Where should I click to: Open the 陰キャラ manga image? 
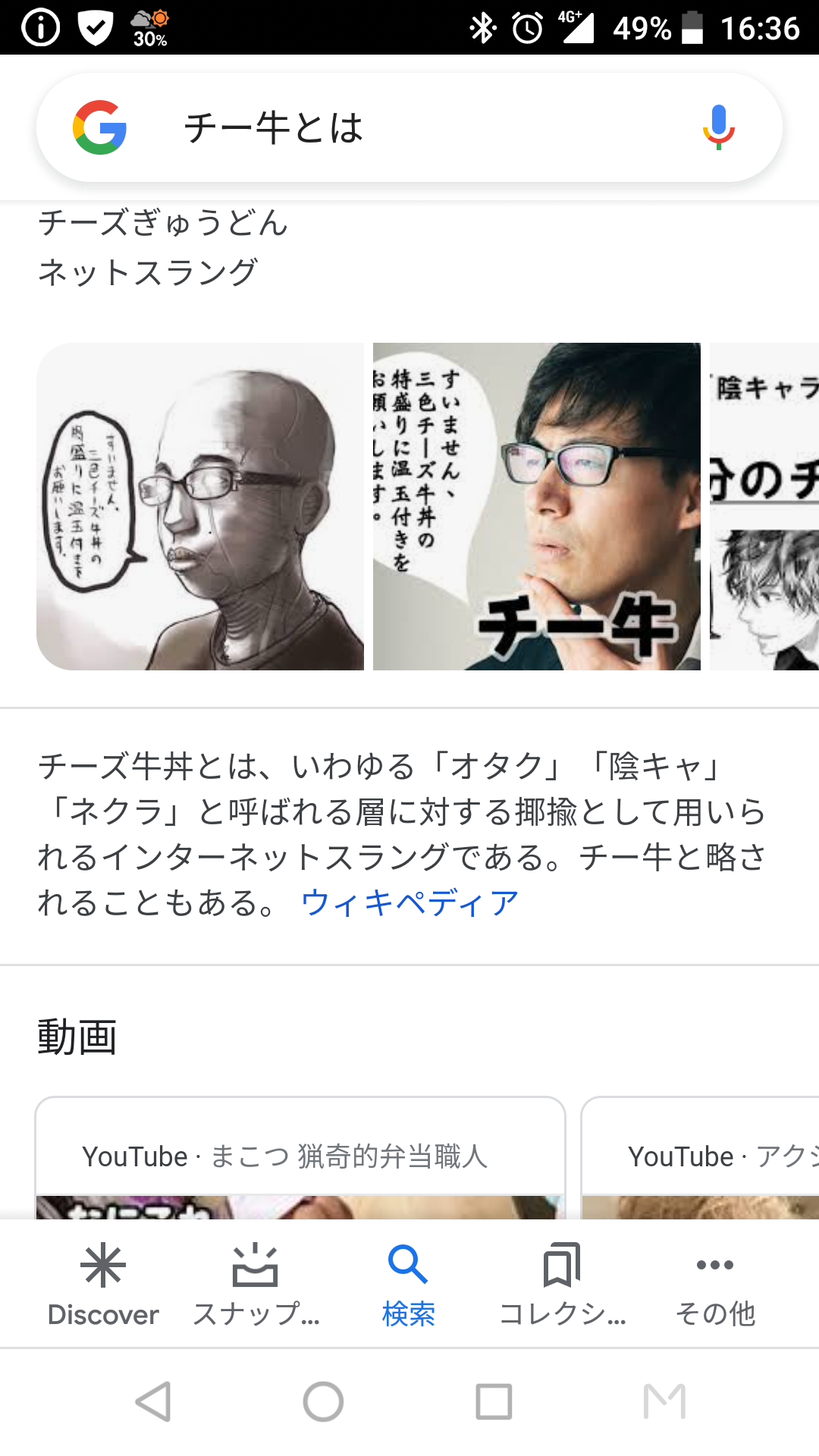pos(764,507)
